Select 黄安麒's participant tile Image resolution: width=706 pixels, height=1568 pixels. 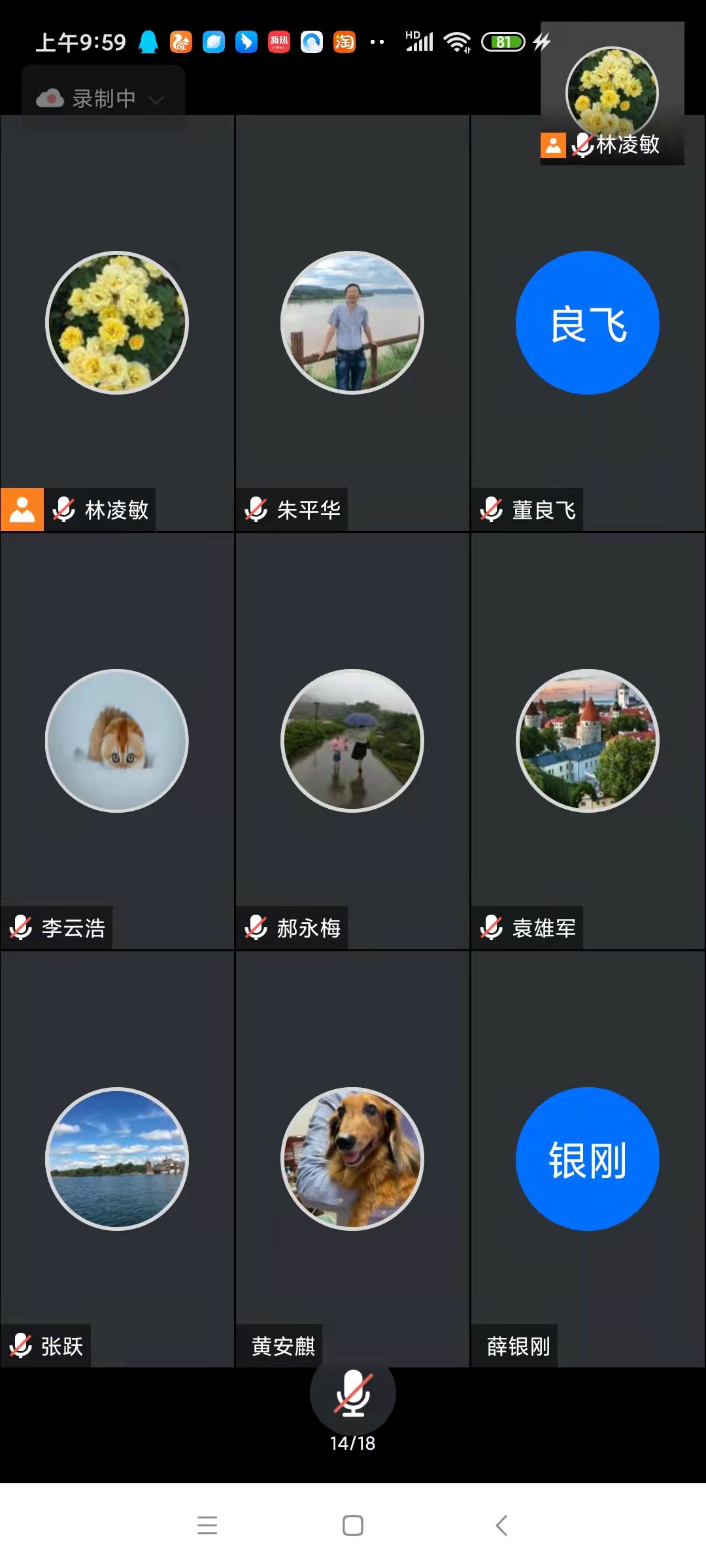click(x=352, y=1159)
